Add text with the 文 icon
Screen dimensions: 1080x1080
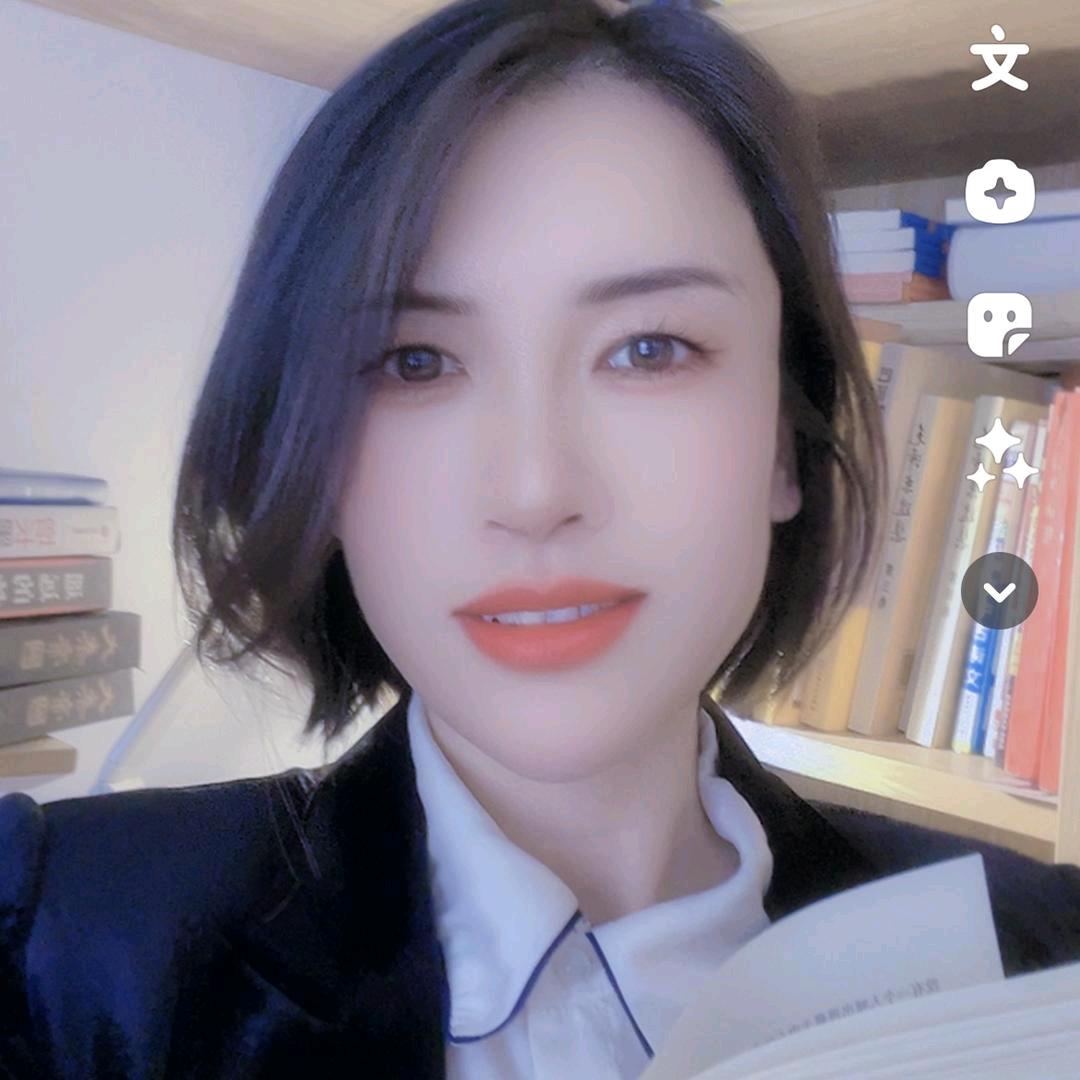pos(999,61)
